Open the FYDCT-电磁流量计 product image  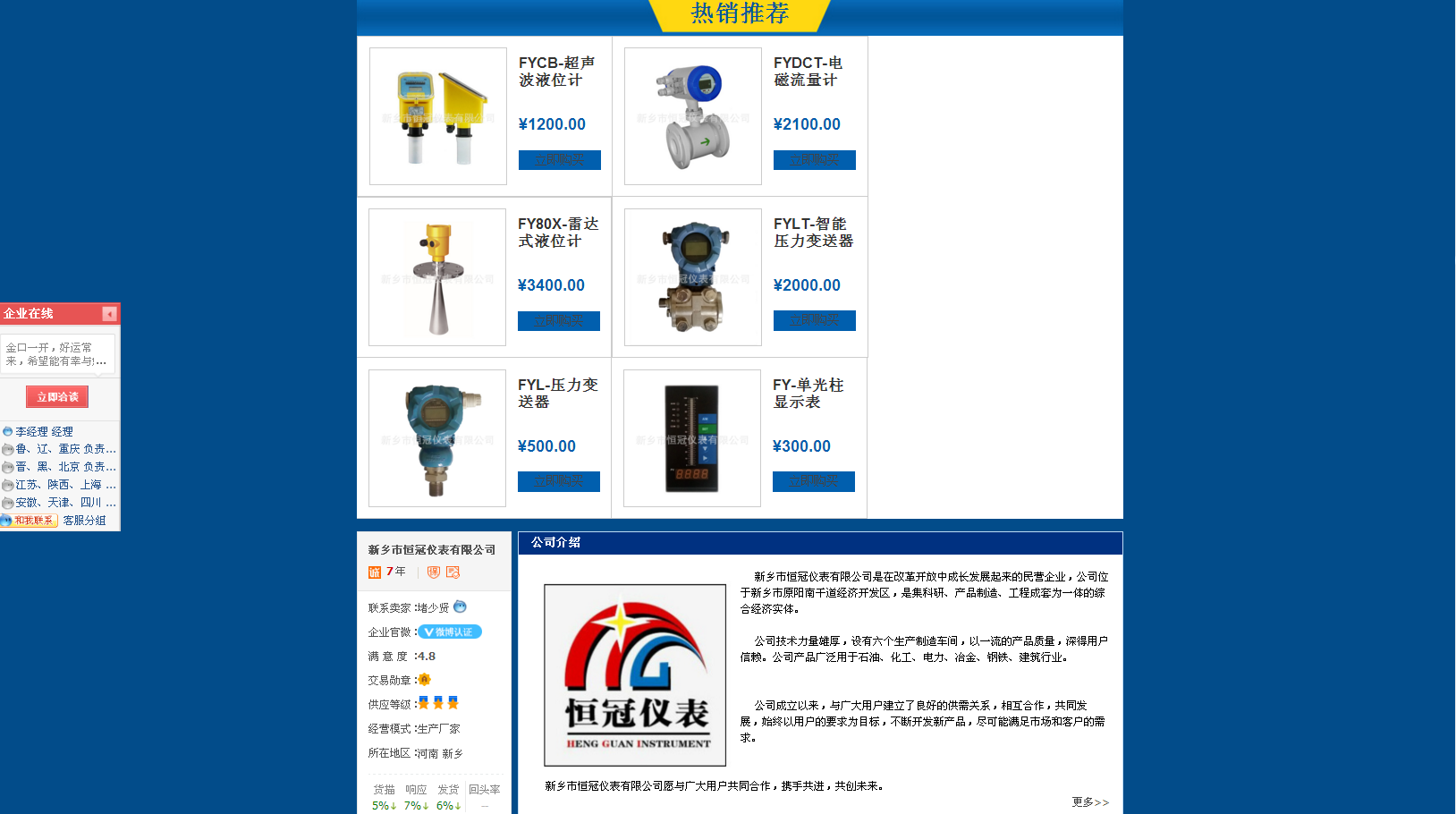pyautogui.click(x=693, y=116)
